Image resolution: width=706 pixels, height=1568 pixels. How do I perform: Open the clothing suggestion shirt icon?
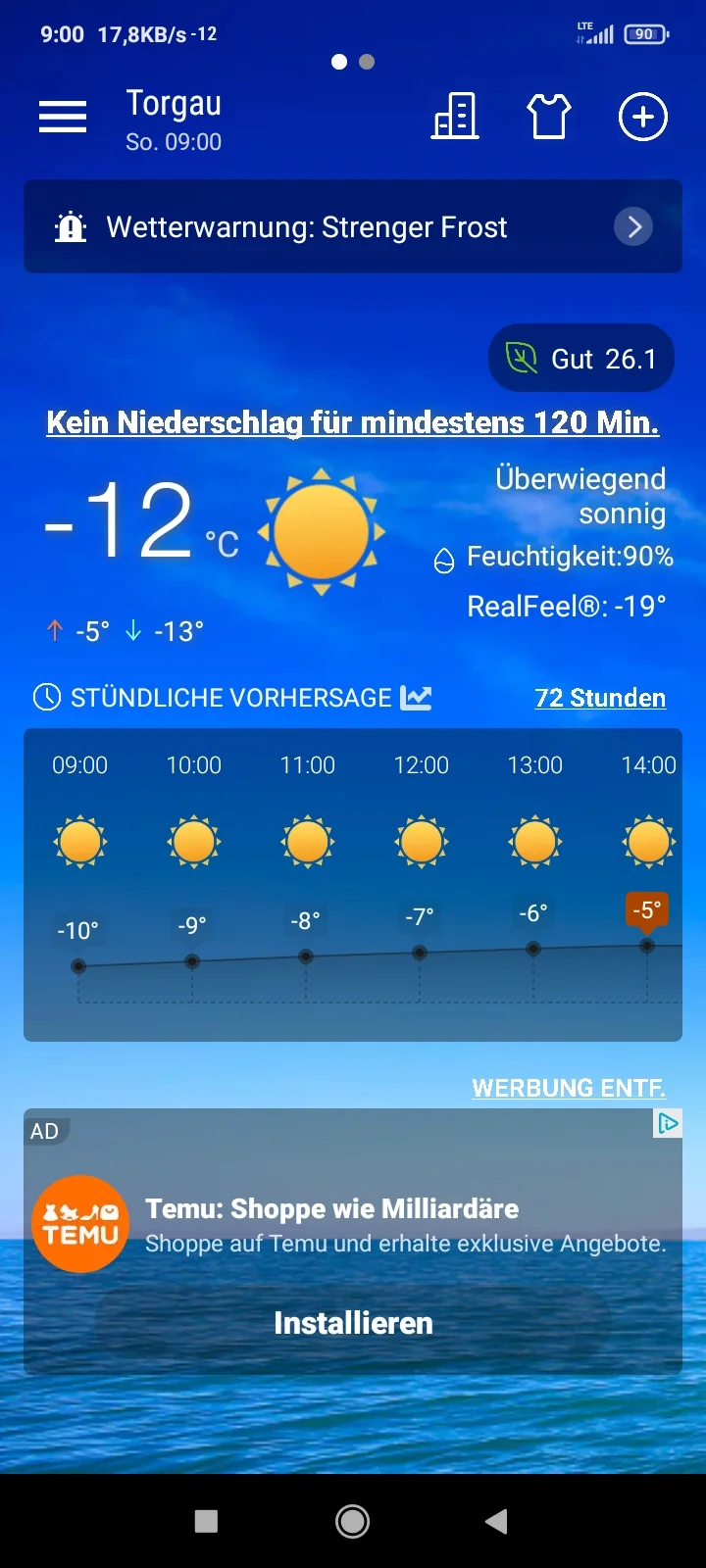[x=548, y=116]
